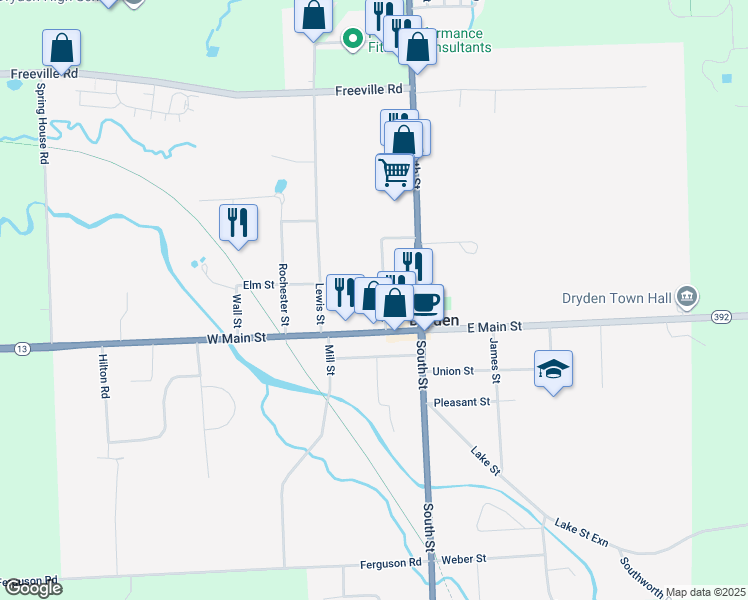Viewport: 748px width, 600px height.
Task: Tap the shopping cart grocery marker
Action: click(x=395, y=176)
